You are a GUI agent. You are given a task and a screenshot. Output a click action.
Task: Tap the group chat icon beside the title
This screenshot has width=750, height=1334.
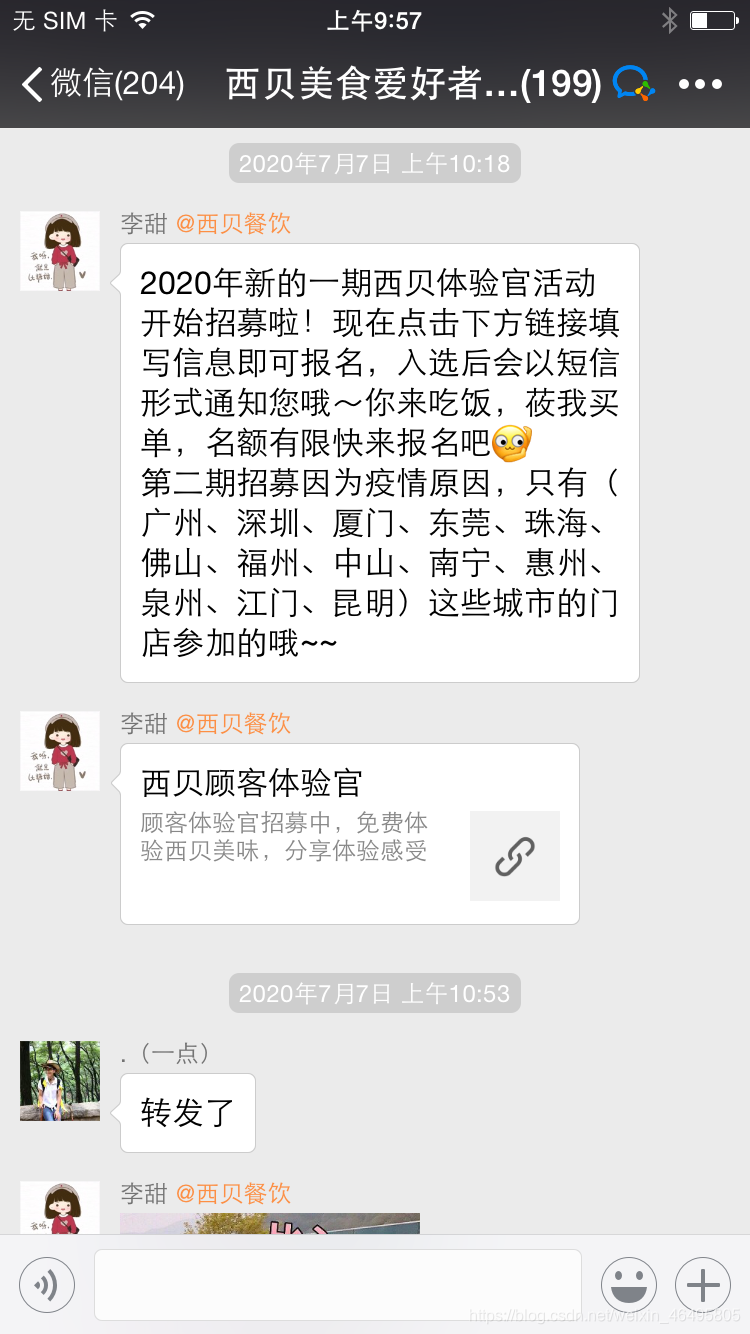tap(633, 84)
